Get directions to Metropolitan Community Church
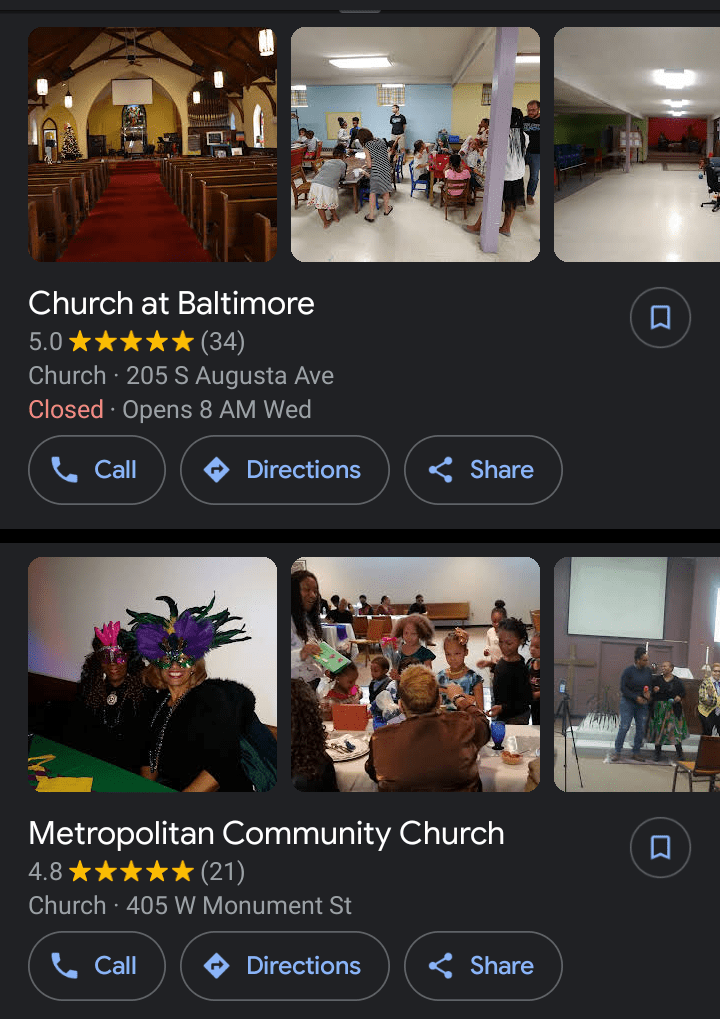Image resolution: width=720 pixels, height=1019 pixels. [284, 966]
